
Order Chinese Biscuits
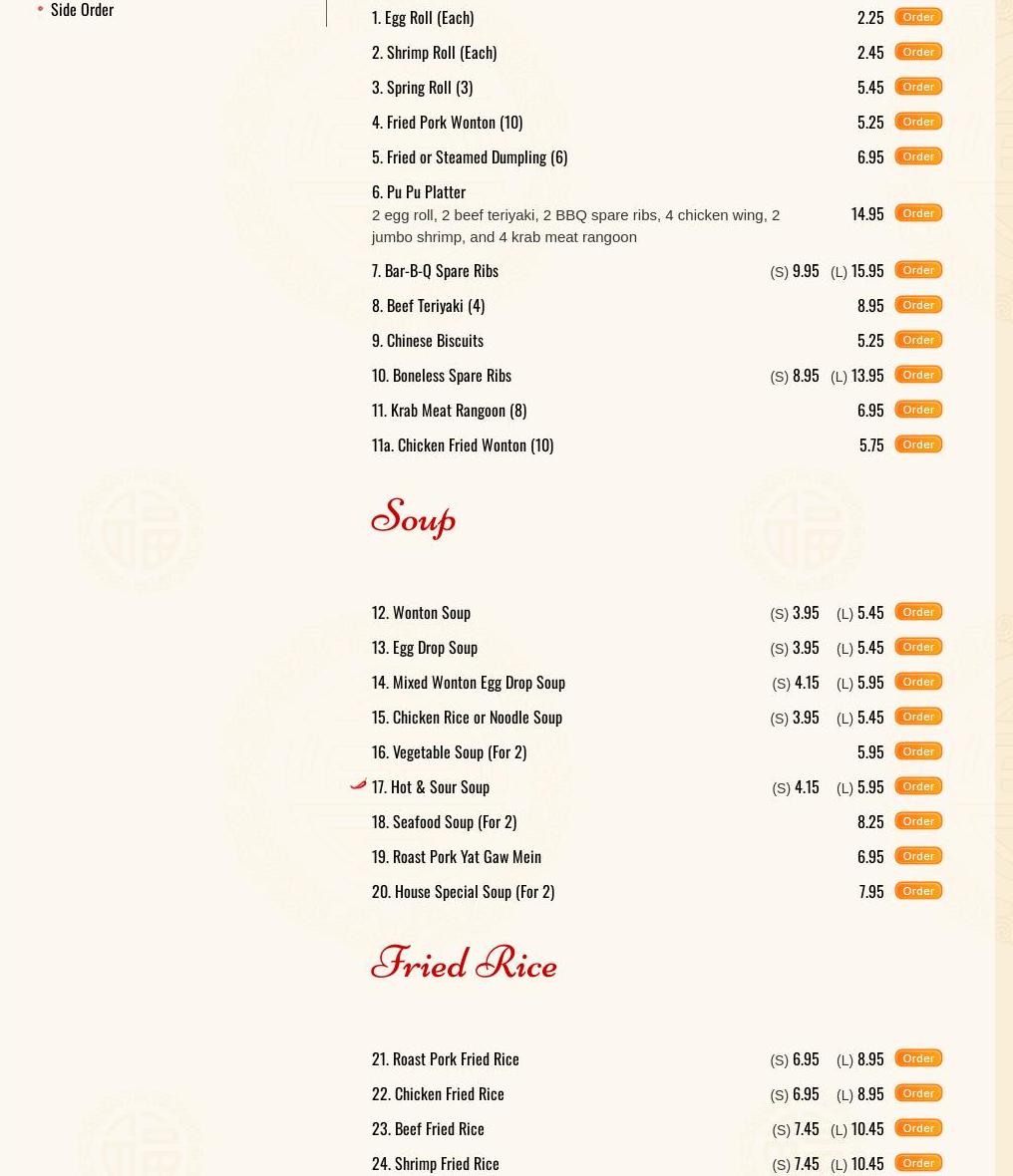917,340
